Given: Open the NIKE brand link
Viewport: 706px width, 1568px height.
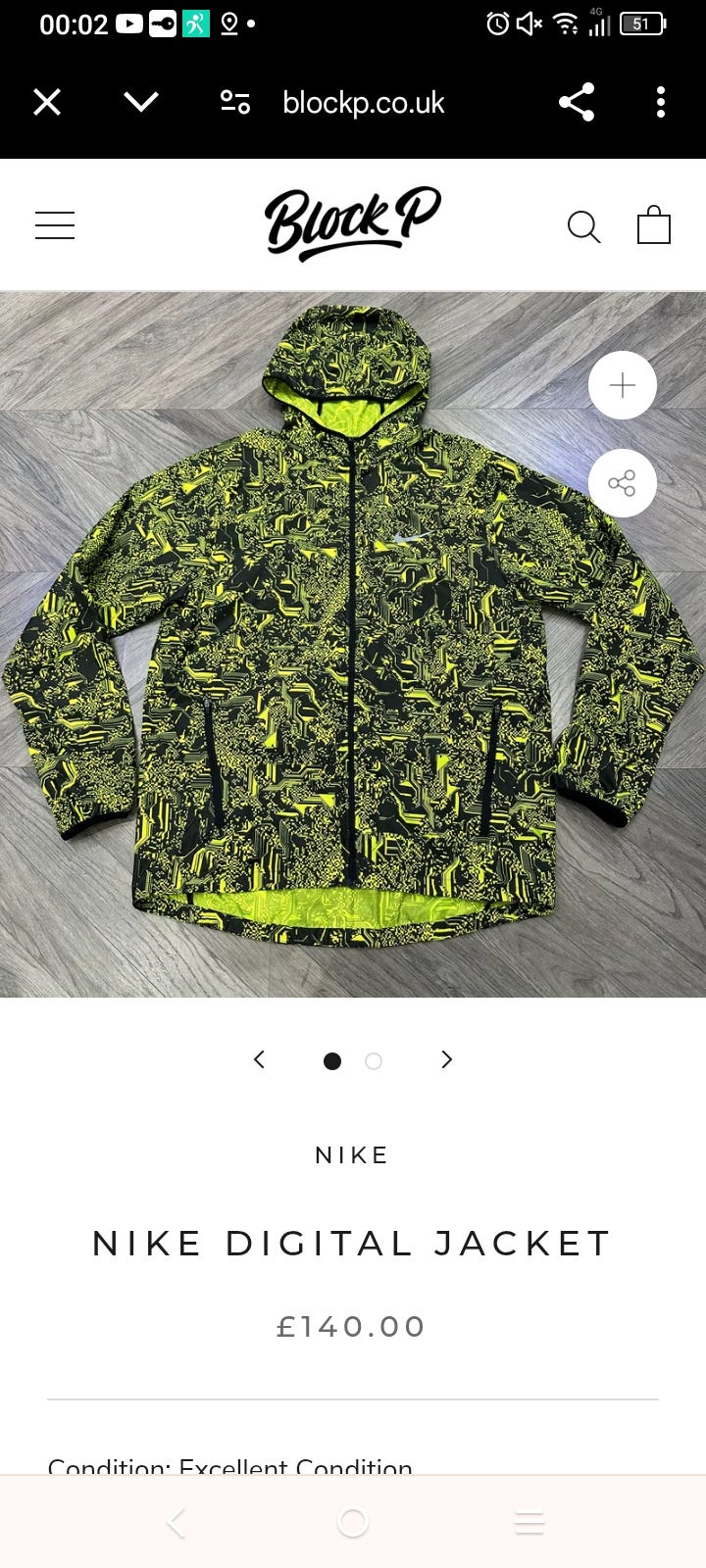Looking at the screenshot, I should (352, 1155).
